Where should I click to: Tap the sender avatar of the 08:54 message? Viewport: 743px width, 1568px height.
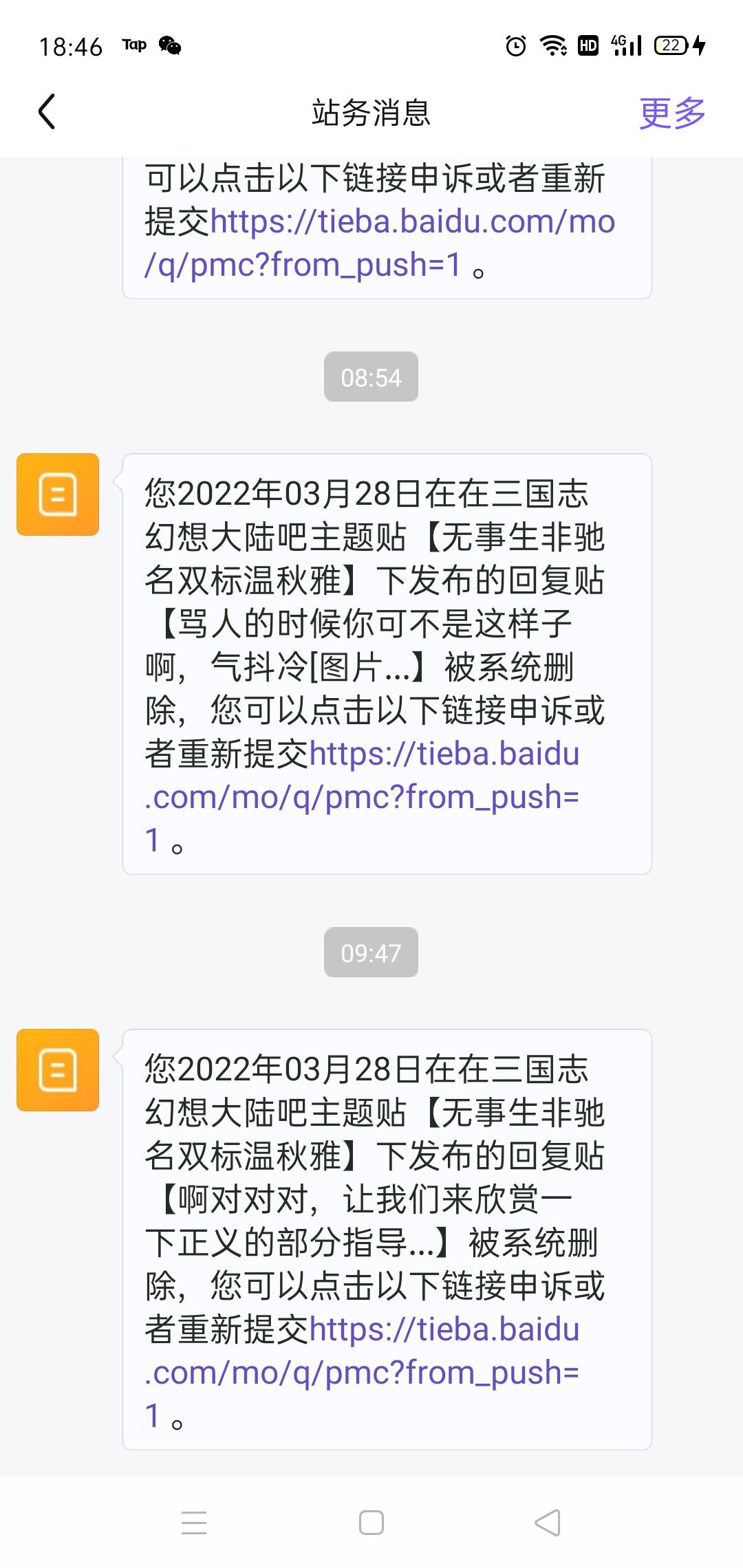[58, 494]
